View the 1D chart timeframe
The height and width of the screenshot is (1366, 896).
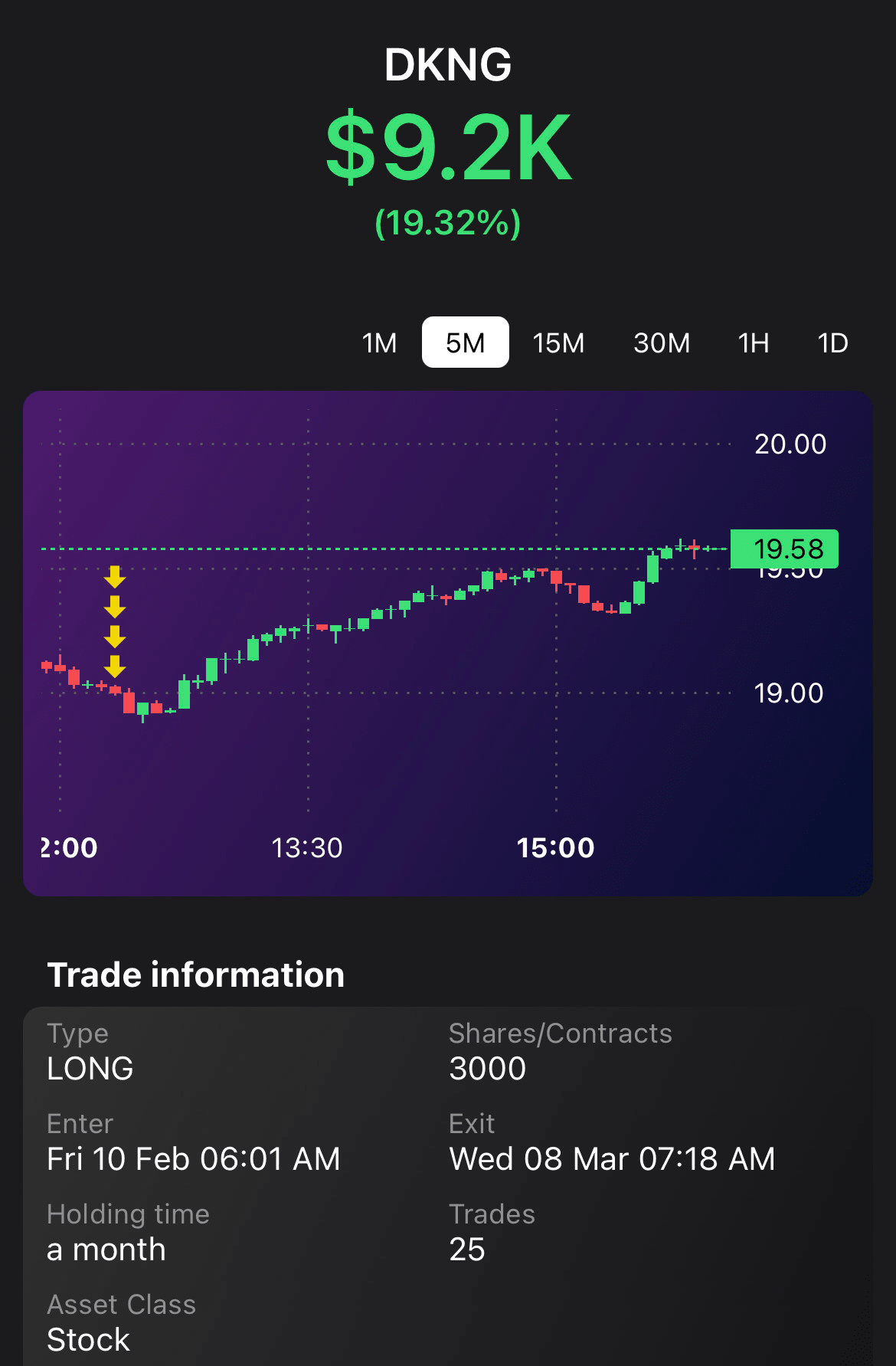click(832, 343)
